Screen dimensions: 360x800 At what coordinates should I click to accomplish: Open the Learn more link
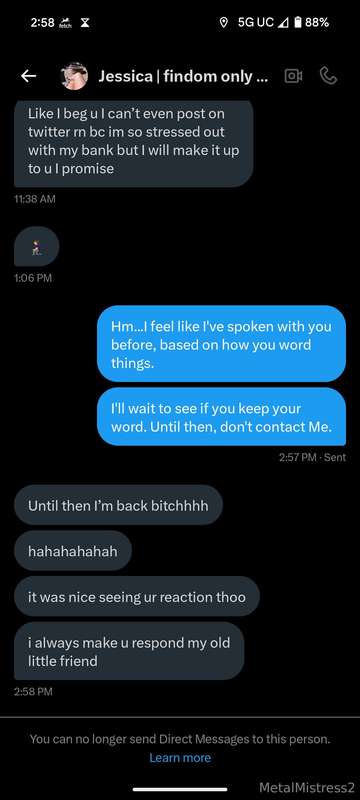[180, 758]
